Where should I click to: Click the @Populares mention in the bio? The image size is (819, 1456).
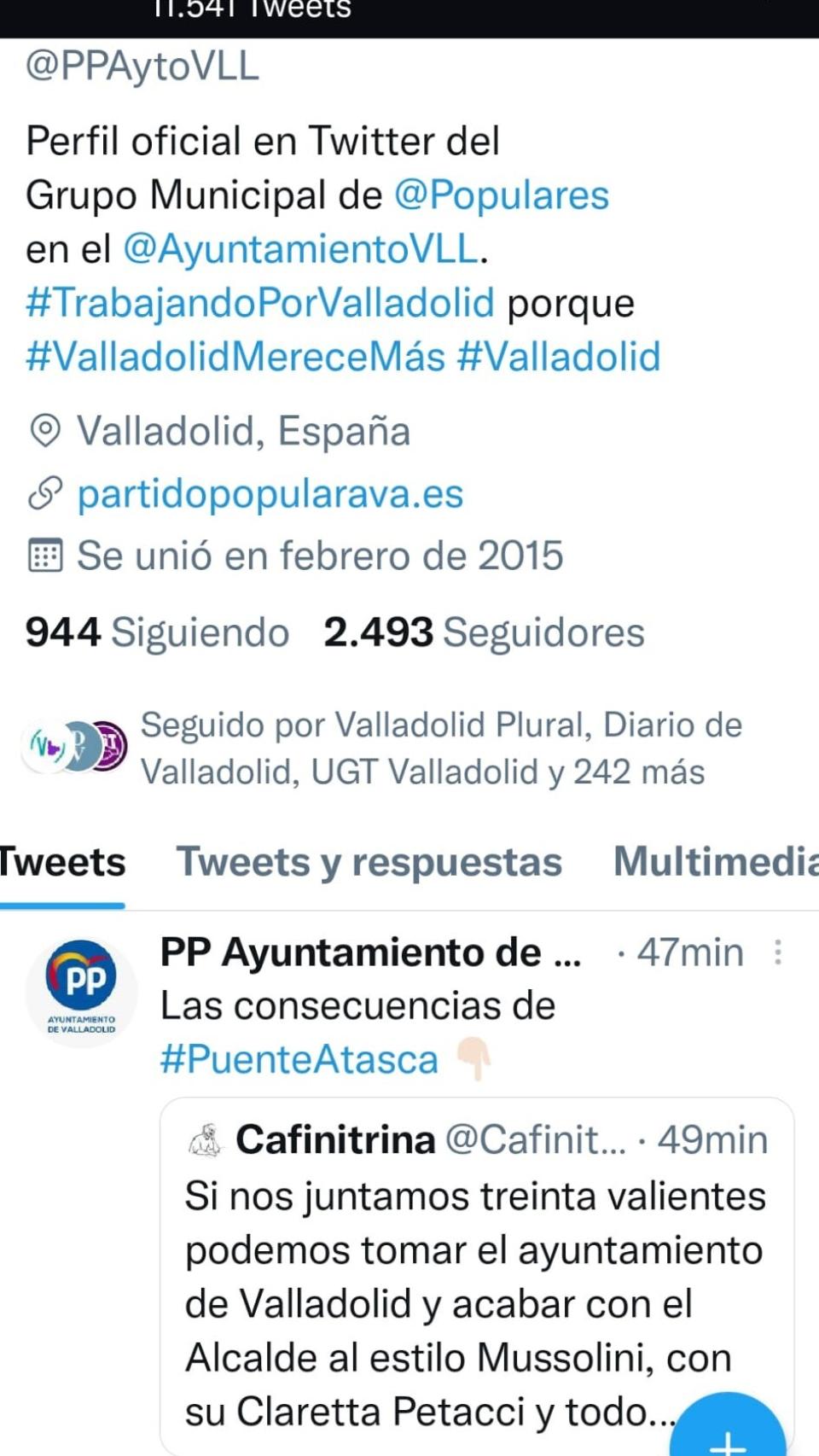(x=501, y=195)
